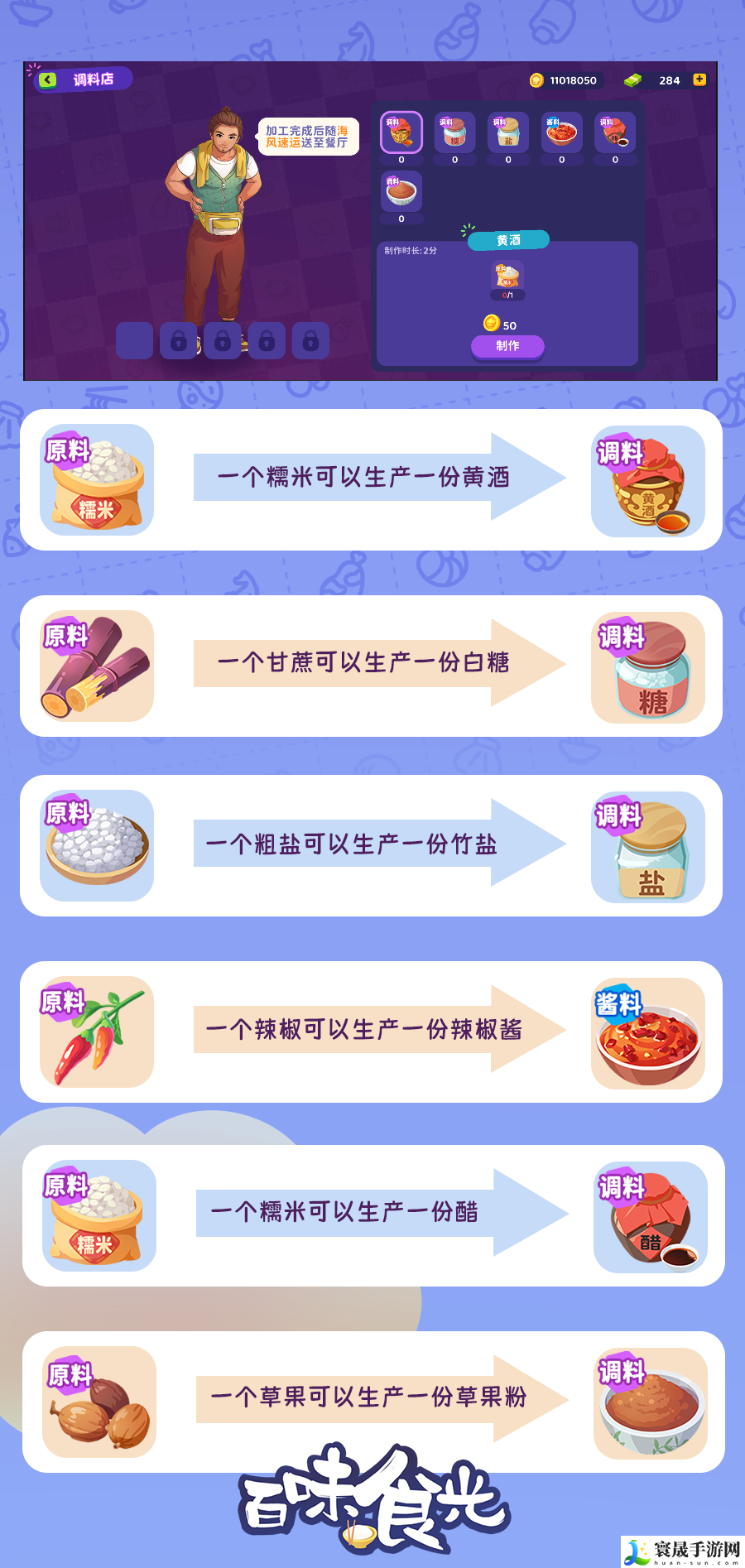This screenshot has height=1568, width=745.
Task: Click the green back arrow button
Action: pos(47,79)
